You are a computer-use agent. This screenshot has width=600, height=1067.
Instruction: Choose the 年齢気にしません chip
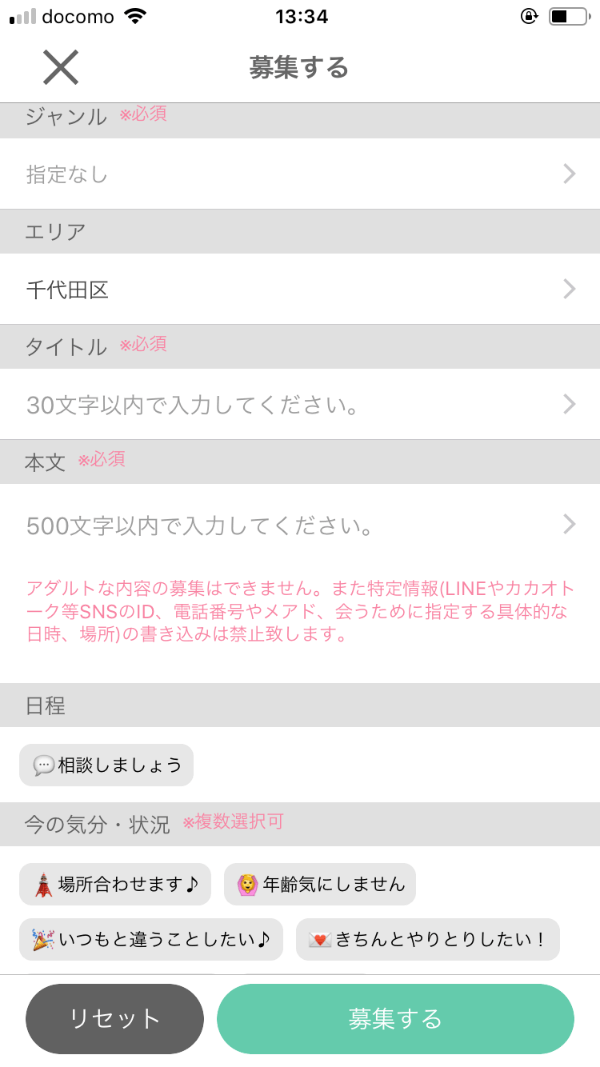tap(320, 884)
